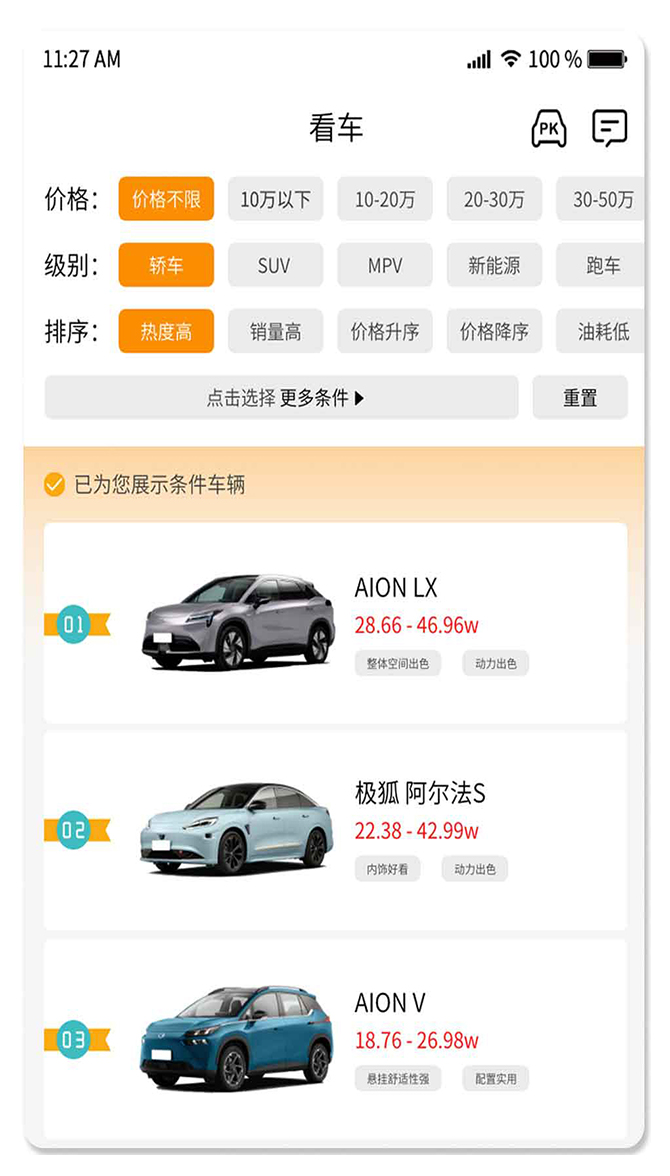Screen dimensions: 670x1176
Task: Select the 10万以下 price filter
Action: point(275,199)
